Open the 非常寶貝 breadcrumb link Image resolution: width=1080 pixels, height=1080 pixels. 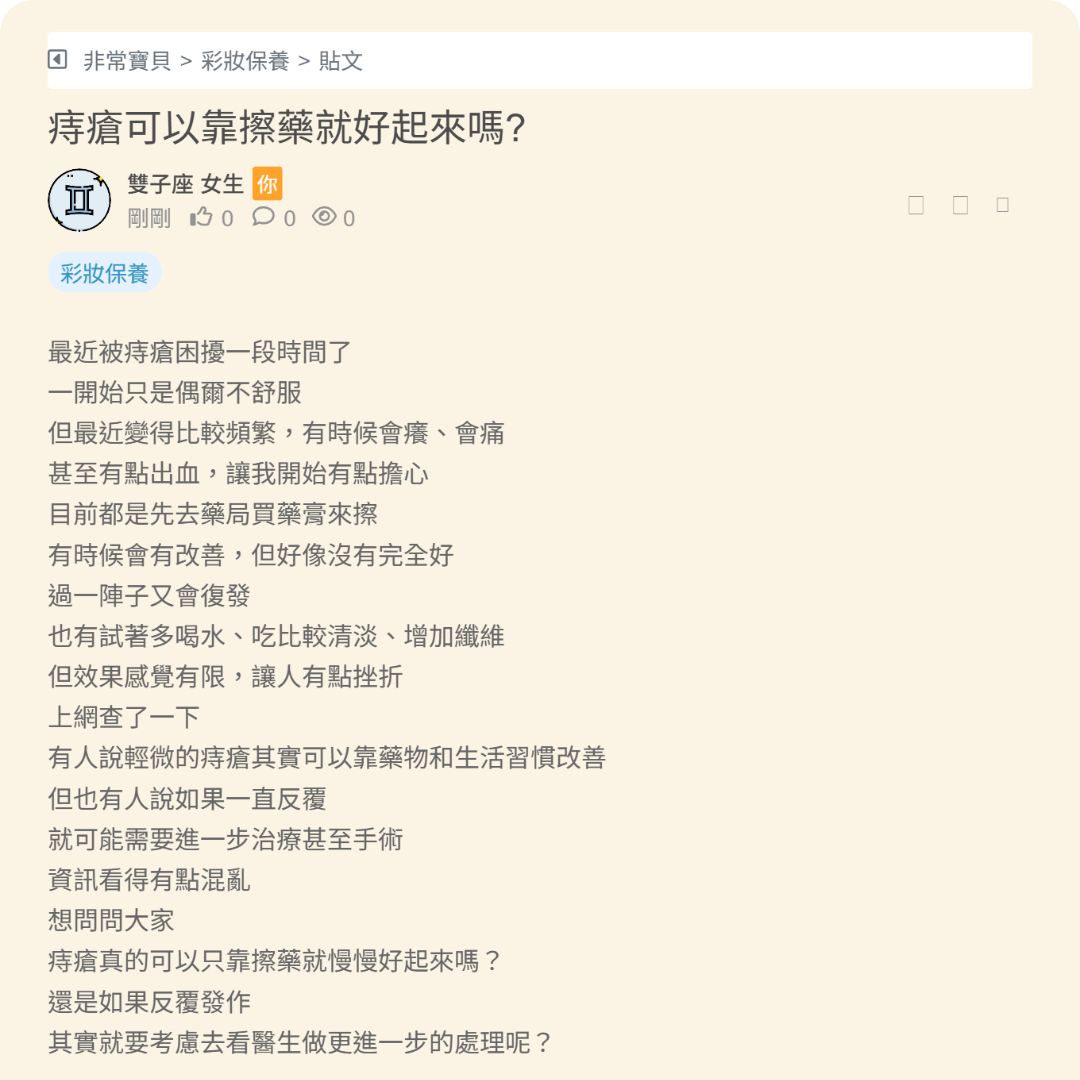pos(126,61)
